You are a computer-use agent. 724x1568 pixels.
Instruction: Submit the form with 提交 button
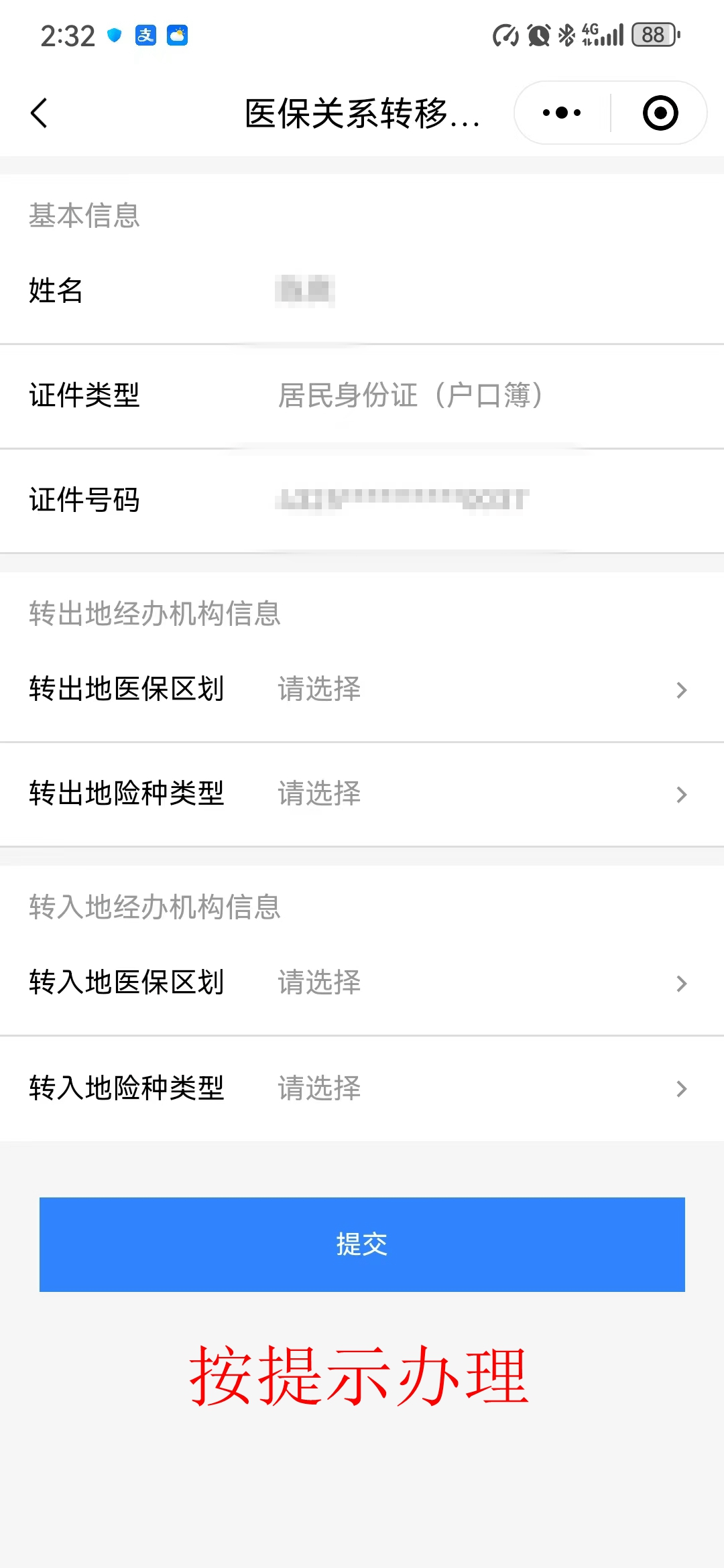pos(362,1244)
